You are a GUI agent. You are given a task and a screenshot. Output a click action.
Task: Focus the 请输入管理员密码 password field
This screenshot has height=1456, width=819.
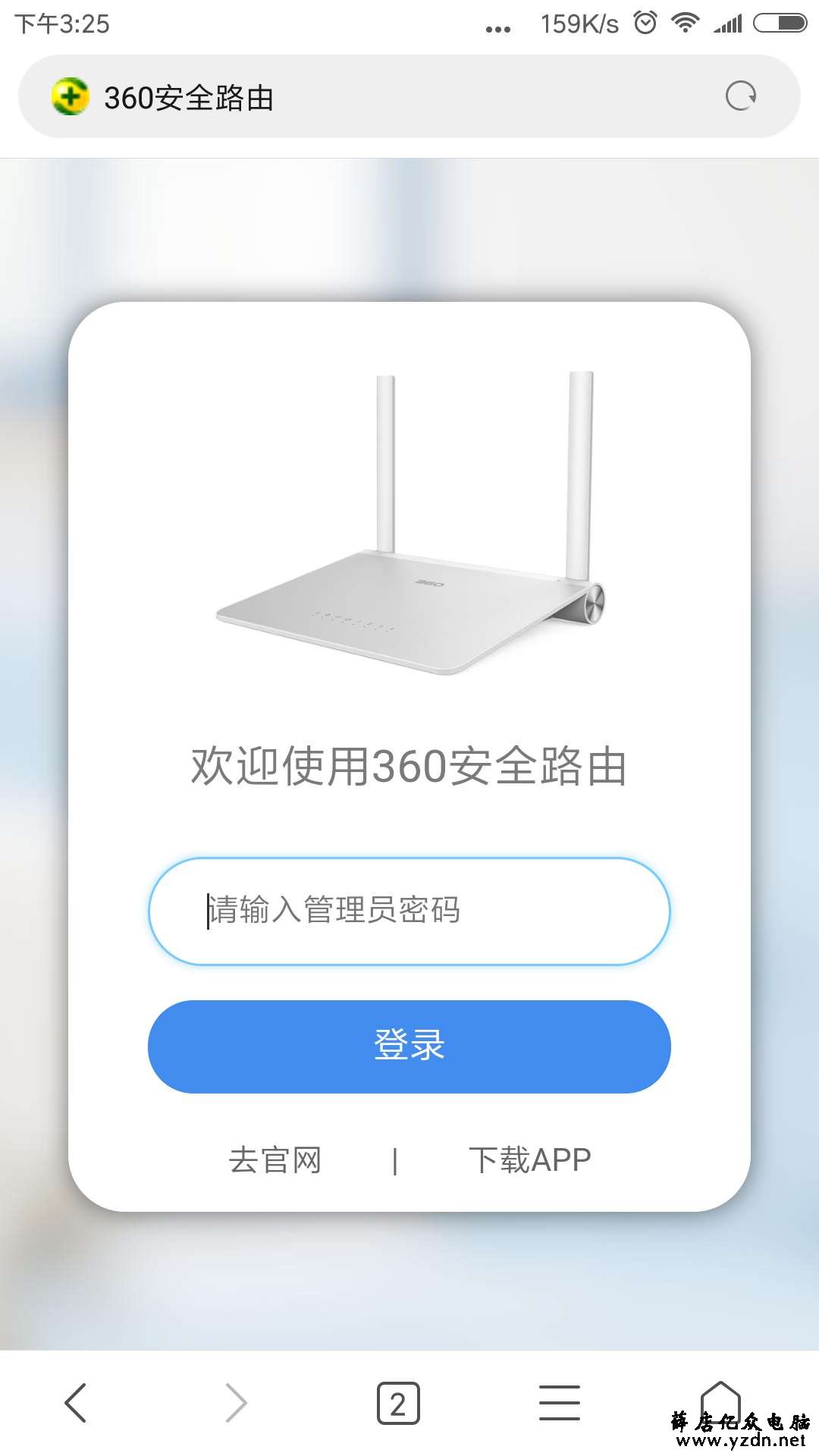coord(409,911)
